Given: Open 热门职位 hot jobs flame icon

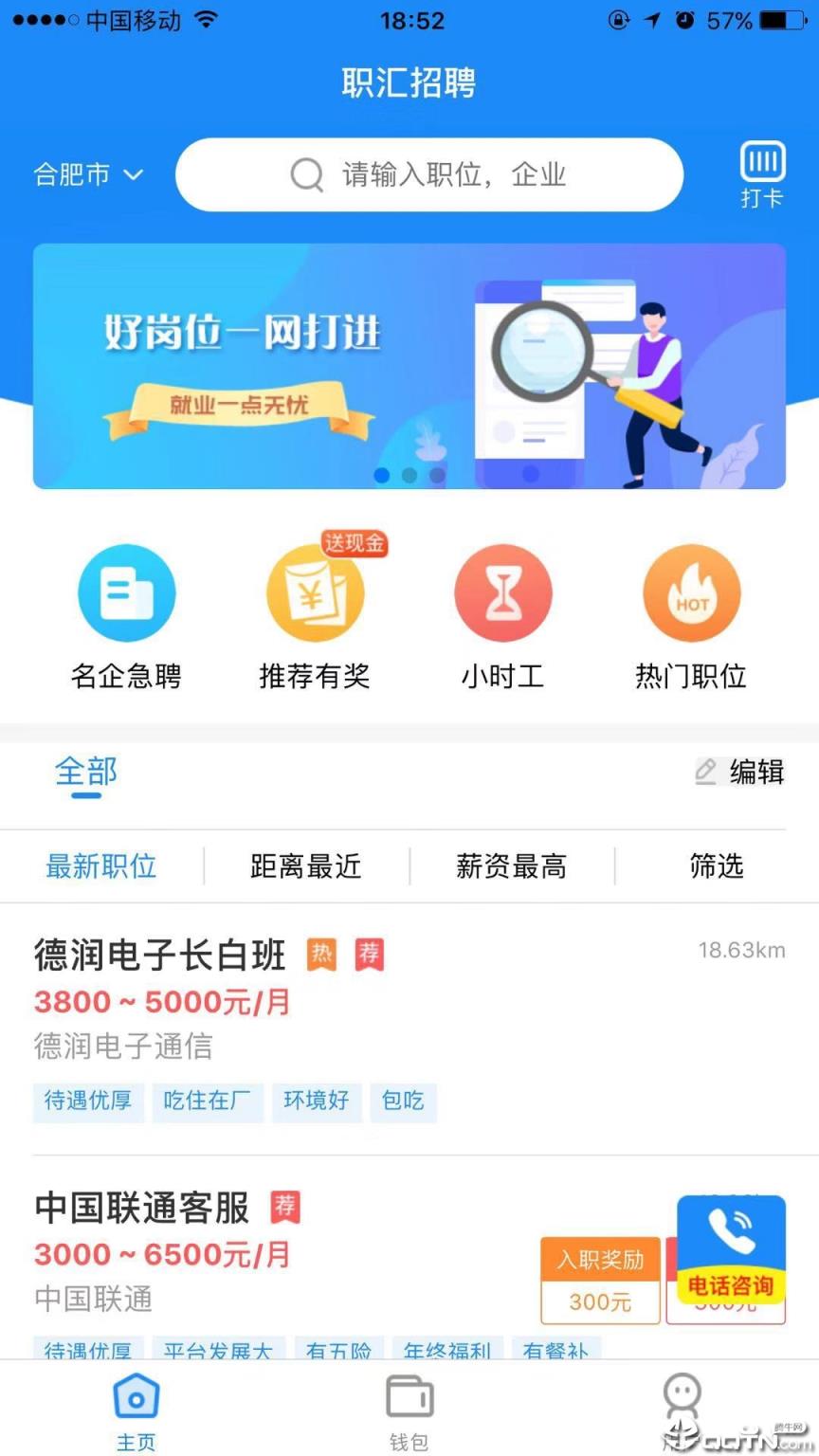Looking at the screenshot, I should [691, 591].
